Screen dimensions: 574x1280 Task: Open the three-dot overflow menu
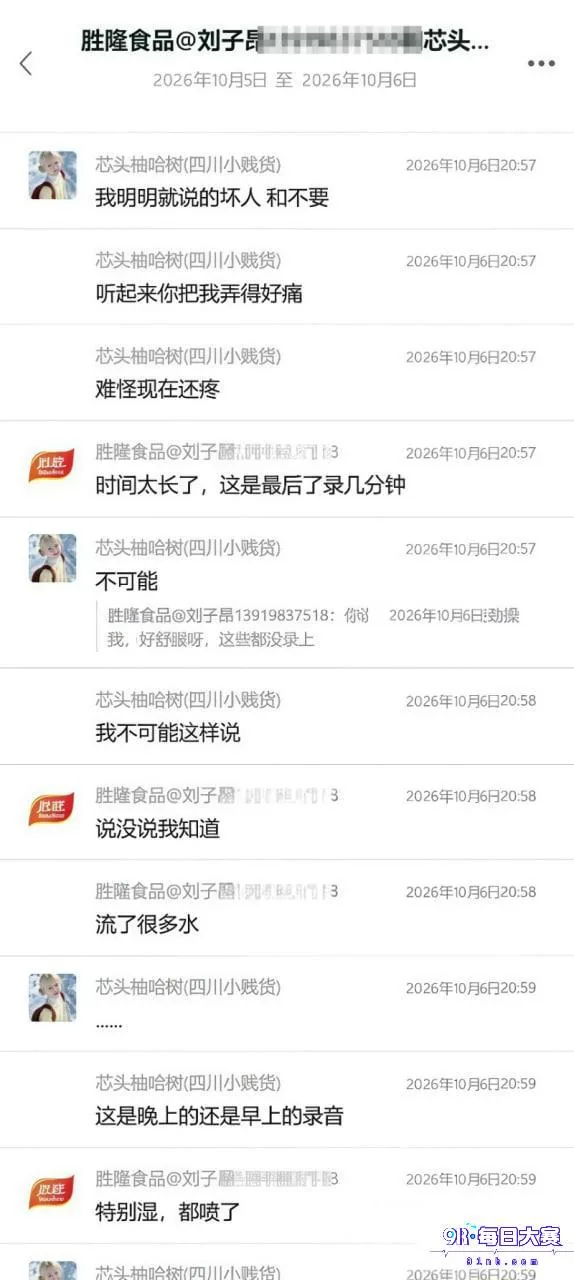coord(541,63)
